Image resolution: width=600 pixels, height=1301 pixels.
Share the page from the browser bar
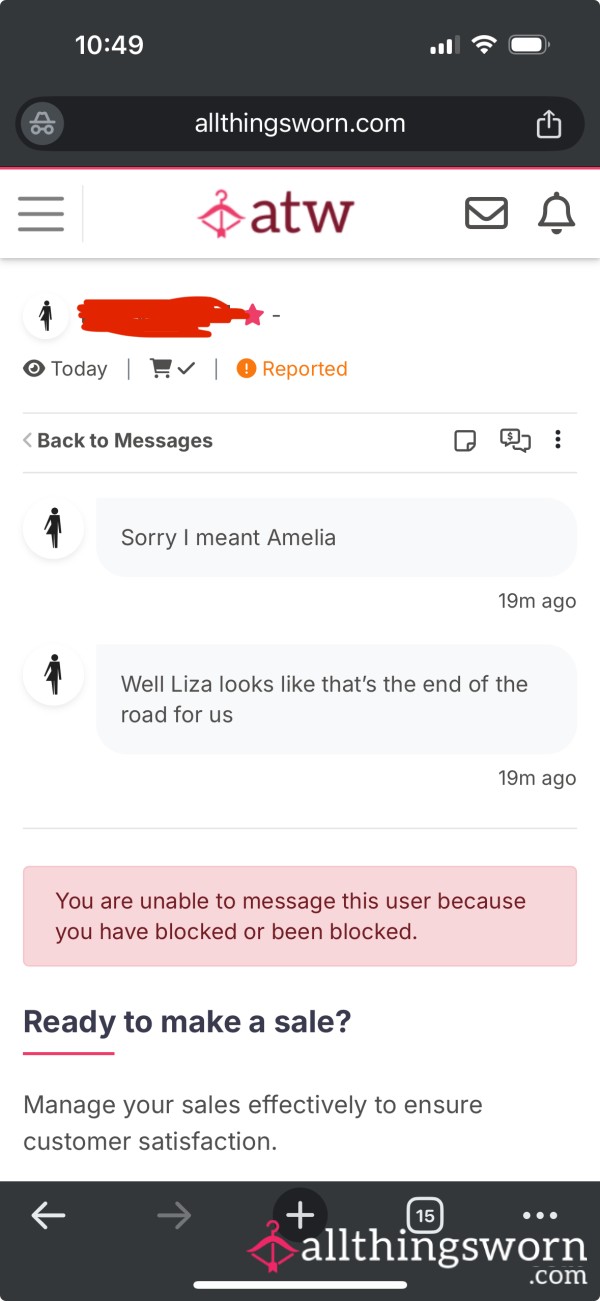coord(548,124)
